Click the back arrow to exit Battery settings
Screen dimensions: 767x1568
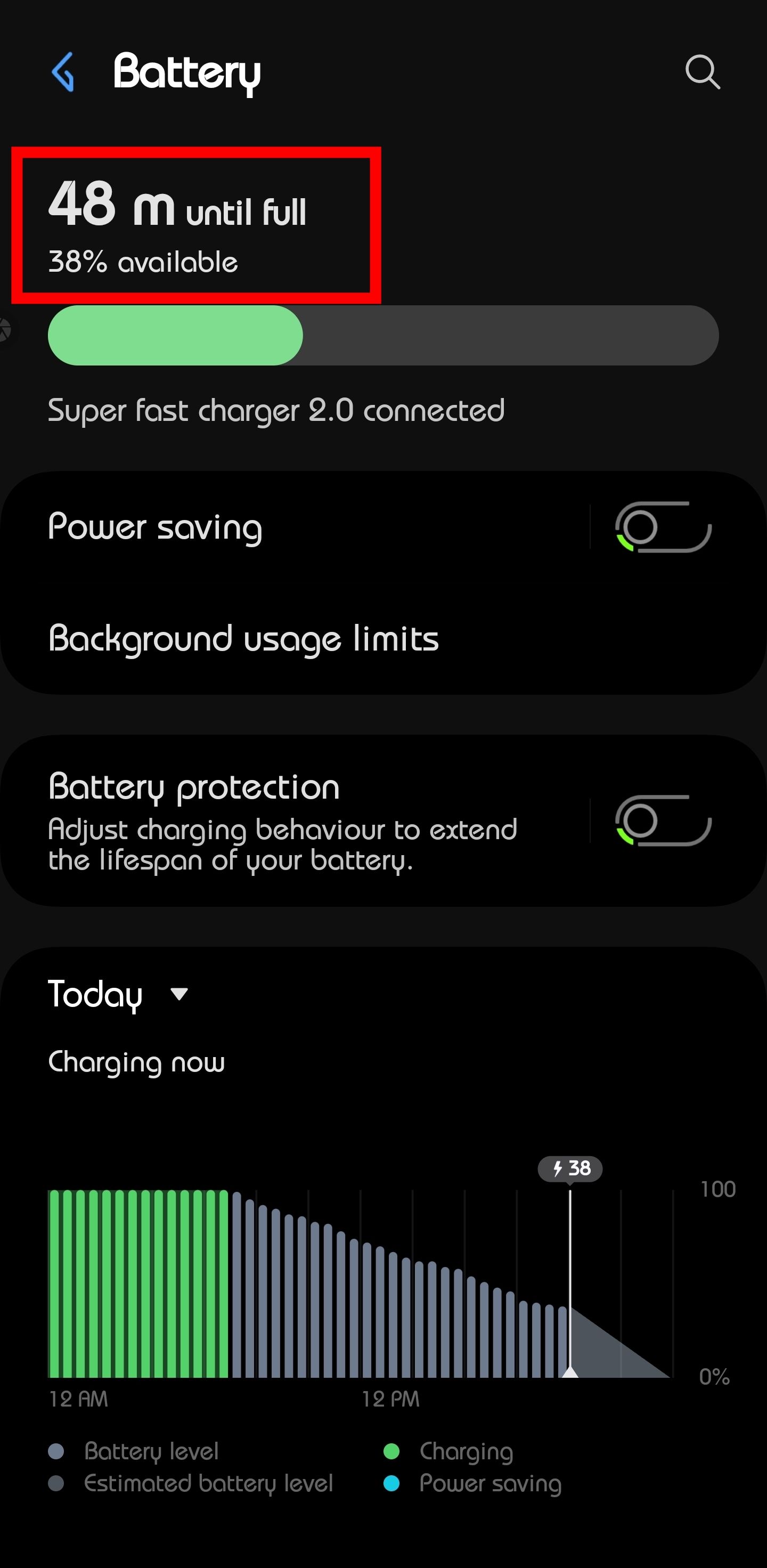click(63, 72)
